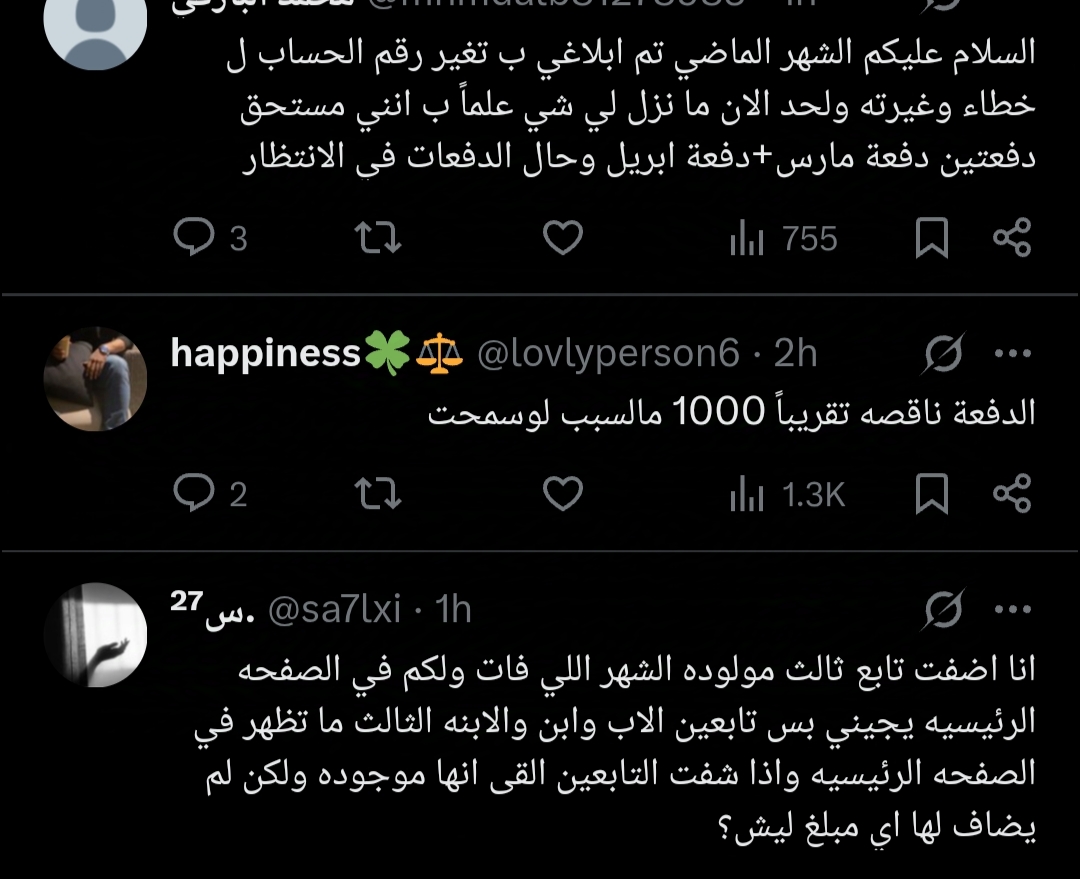Image resolution: width=1080 pixels, height=879 pixels.
Task: Like the tweet with 755 views
Action: point(563,238)
